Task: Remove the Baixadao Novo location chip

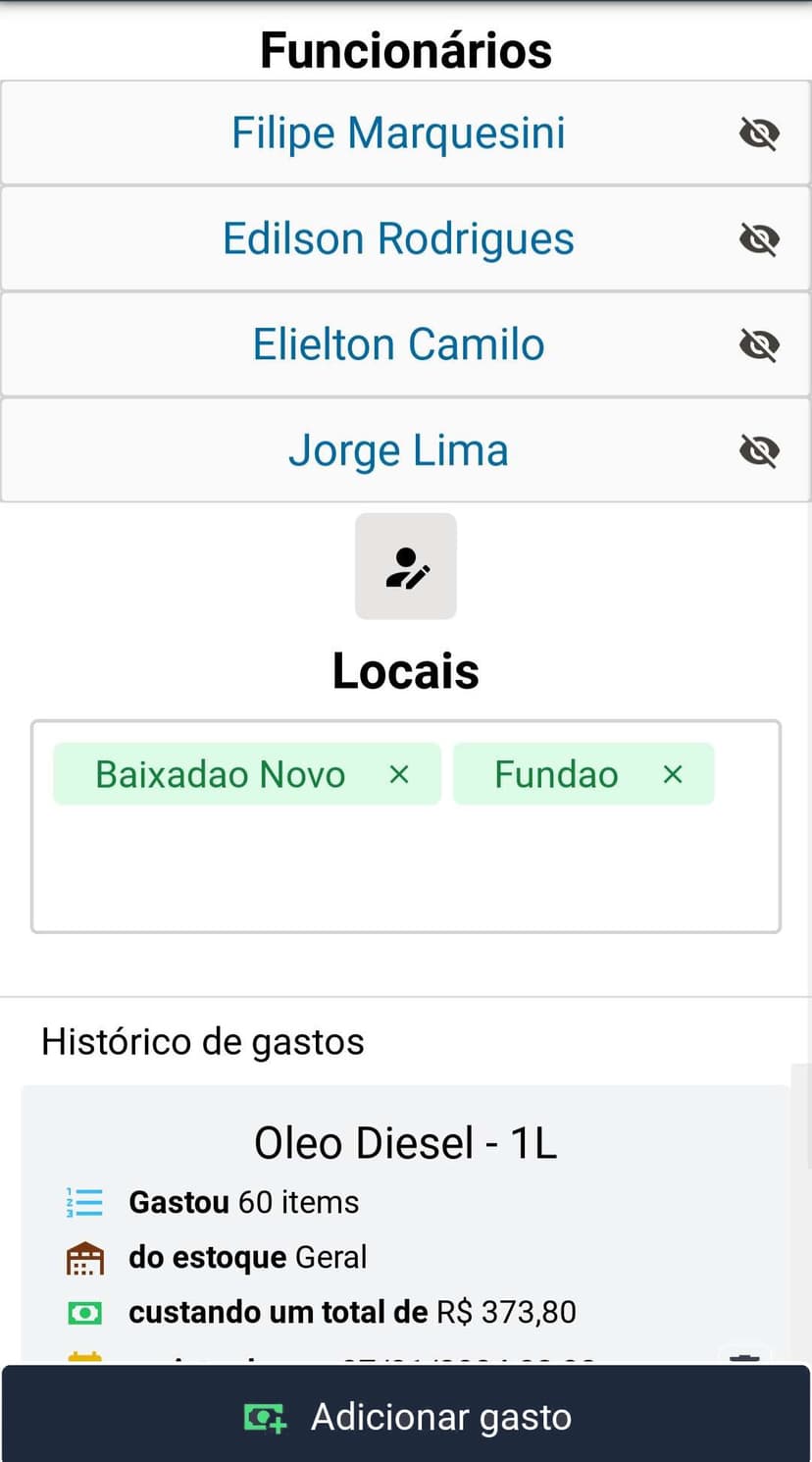Action: [399, 774]
